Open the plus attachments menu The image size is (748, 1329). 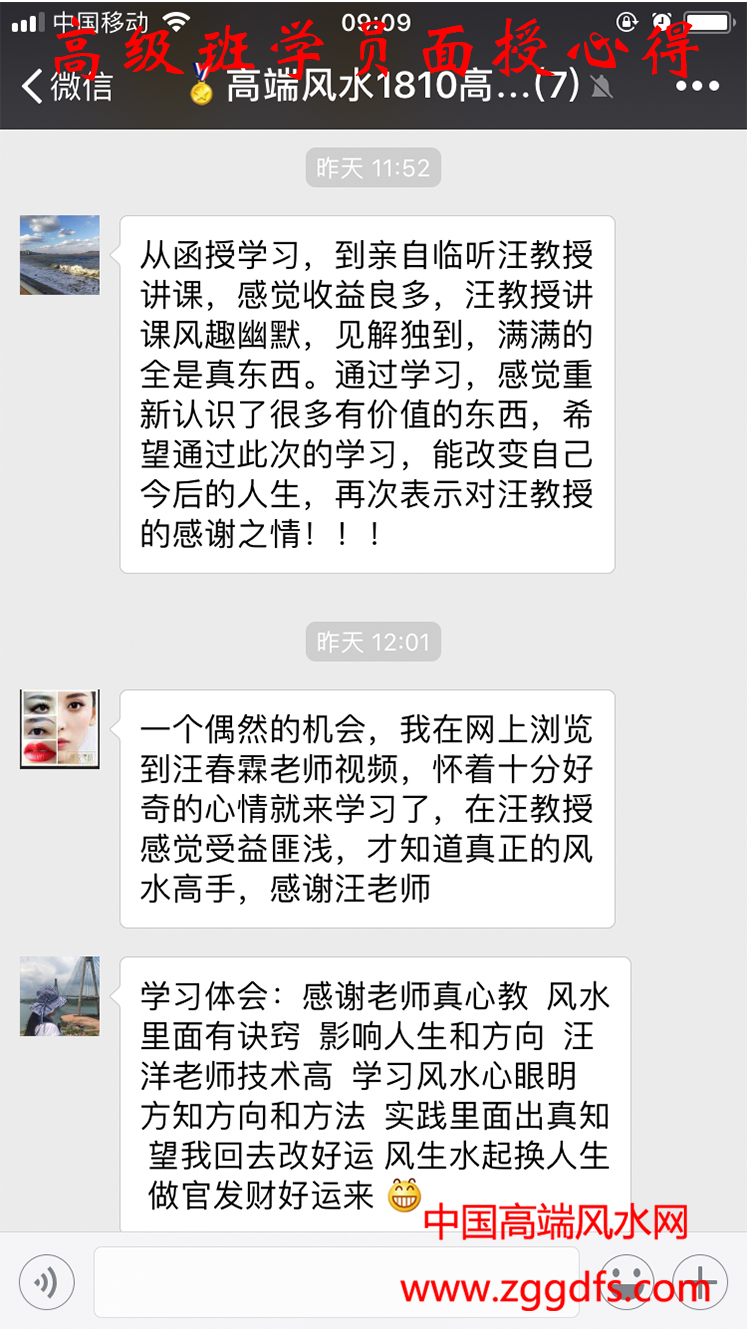[x=700, y=1281]
